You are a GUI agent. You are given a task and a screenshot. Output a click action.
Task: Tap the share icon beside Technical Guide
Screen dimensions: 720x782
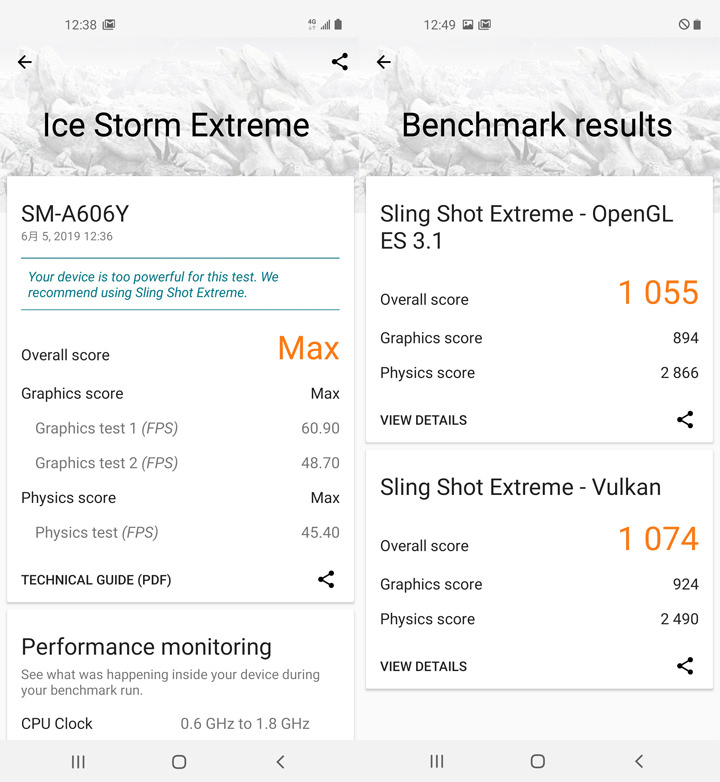[326, 579]
